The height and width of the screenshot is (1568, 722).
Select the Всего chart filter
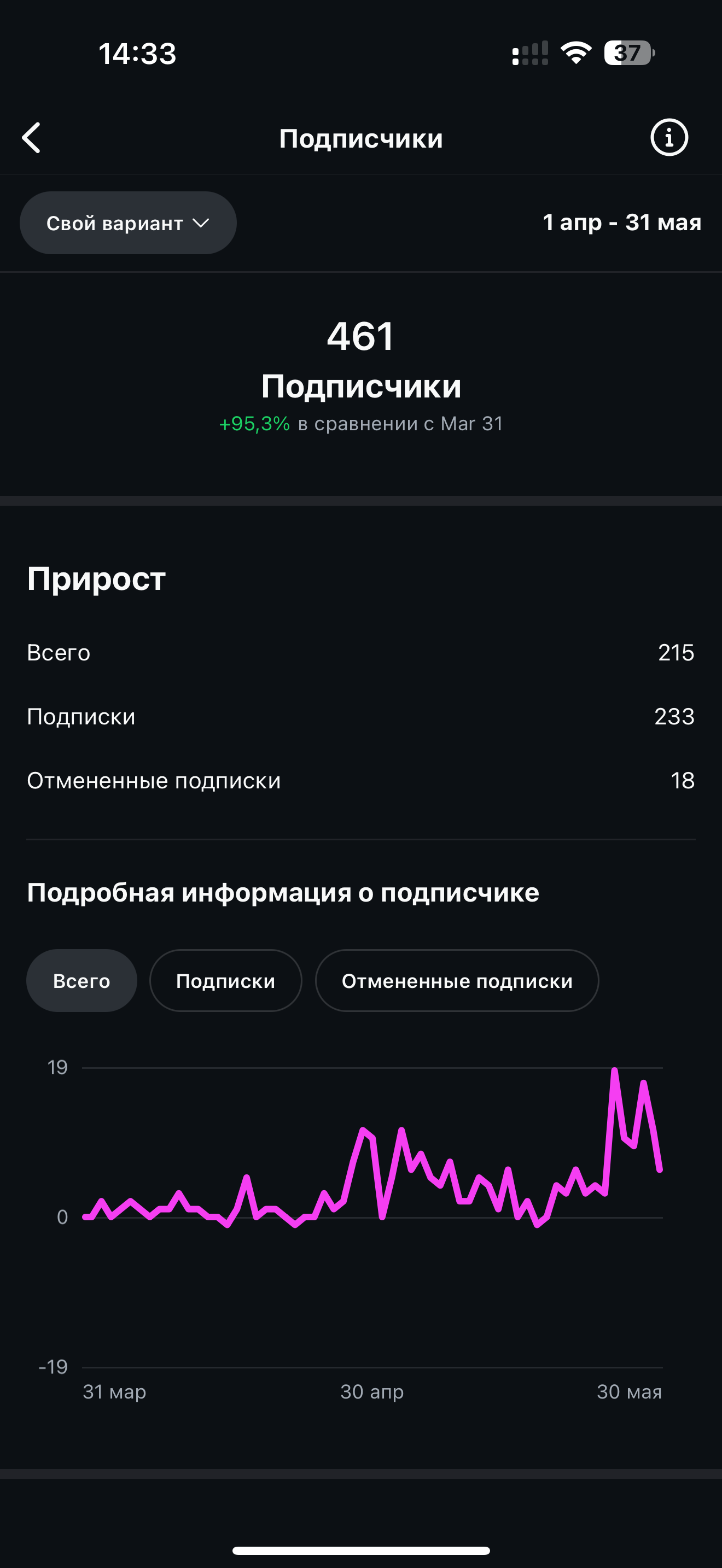[81, 981]
